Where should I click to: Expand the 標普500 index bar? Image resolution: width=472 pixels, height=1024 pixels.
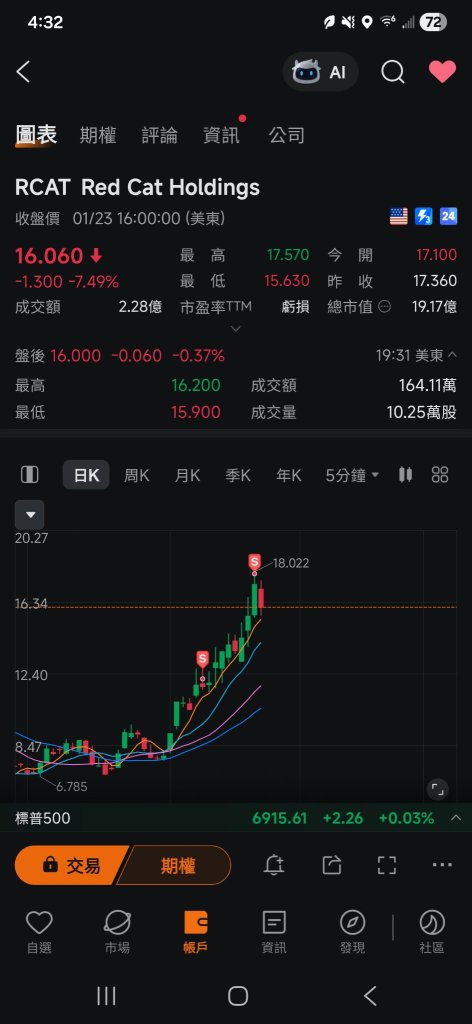456,818
